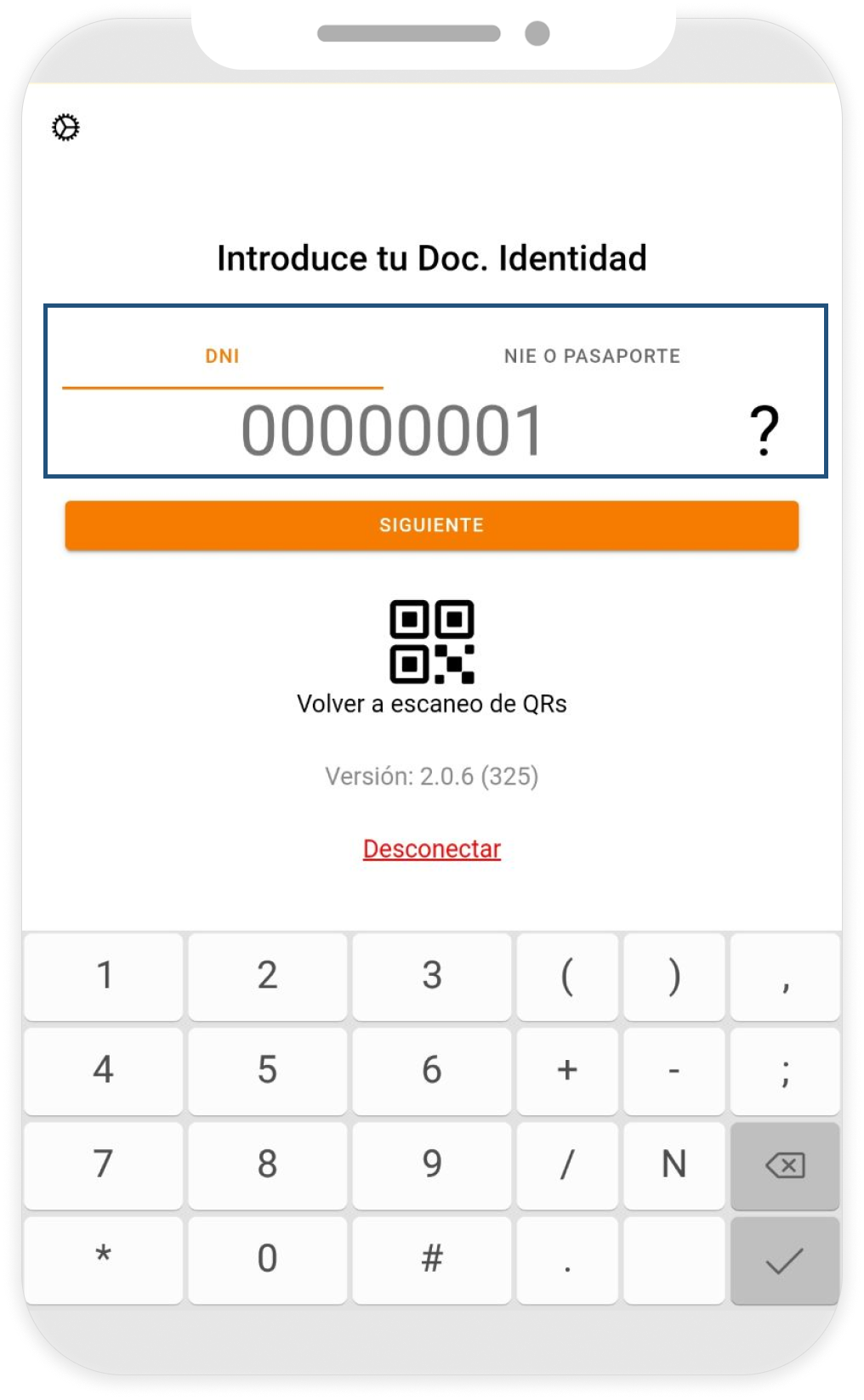Switch to the NIE O PASAPORTE tab
The image size is (864, 1400).
(x=592, y=356)
